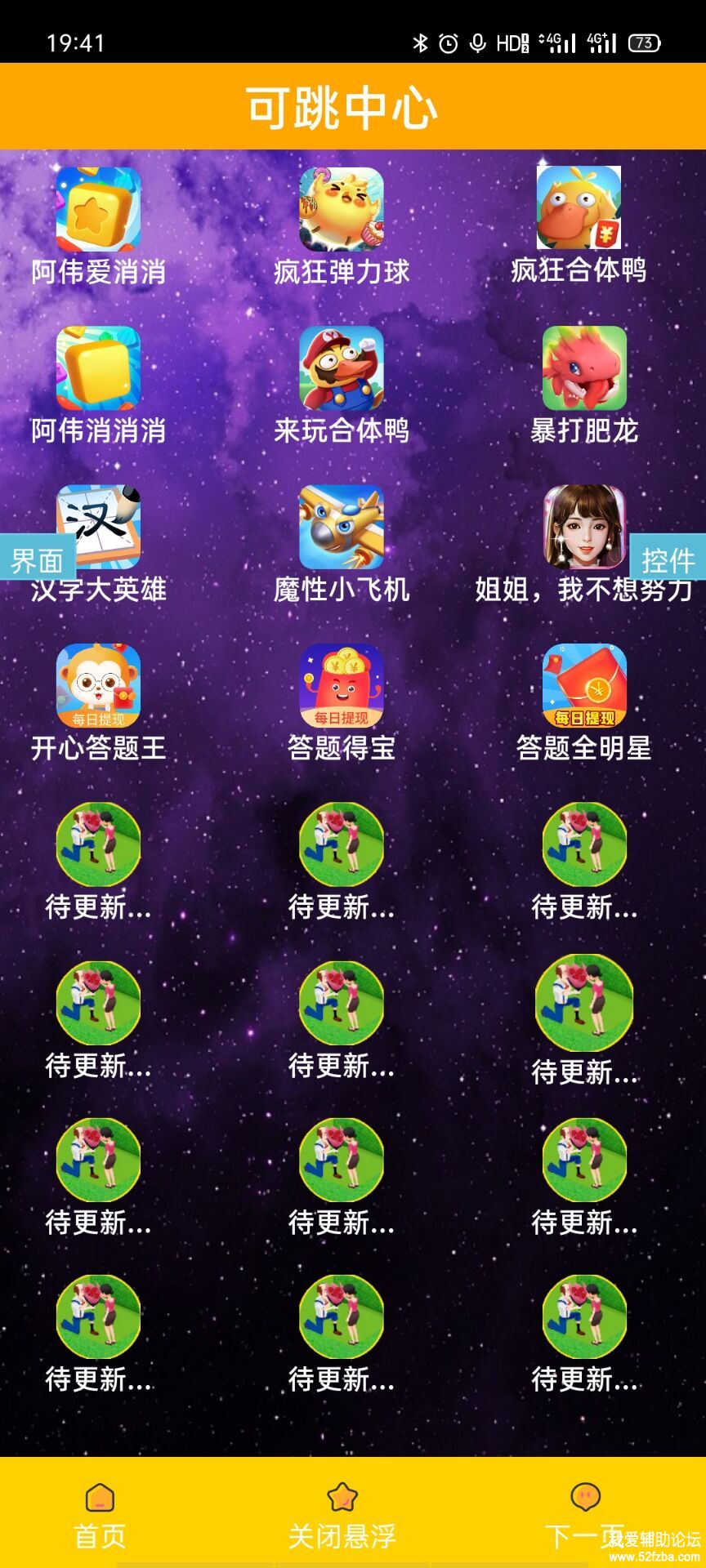Viewport: 706px width, 1568px height.
Task: Choose 暴打肥龙
Action: click(584, 369)
